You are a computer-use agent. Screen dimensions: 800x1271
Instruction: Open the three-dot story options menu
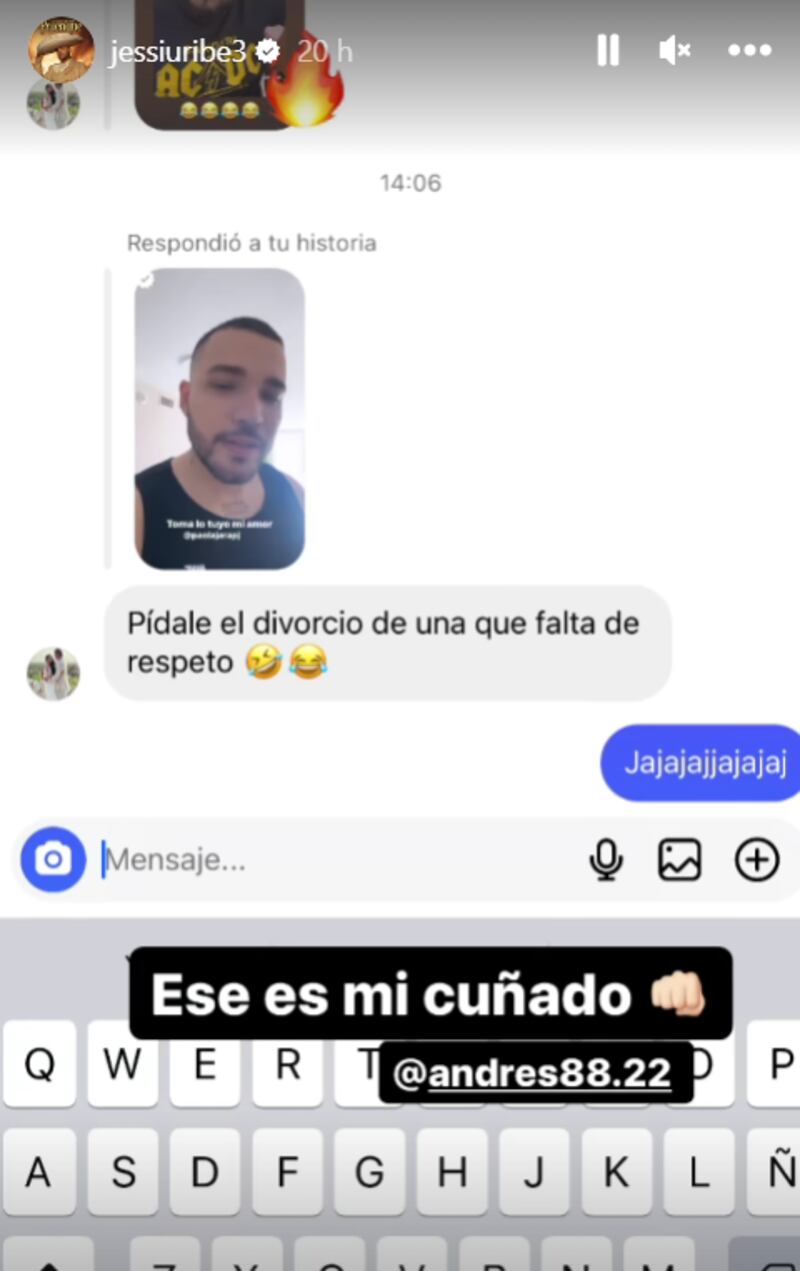click(749, 50)
